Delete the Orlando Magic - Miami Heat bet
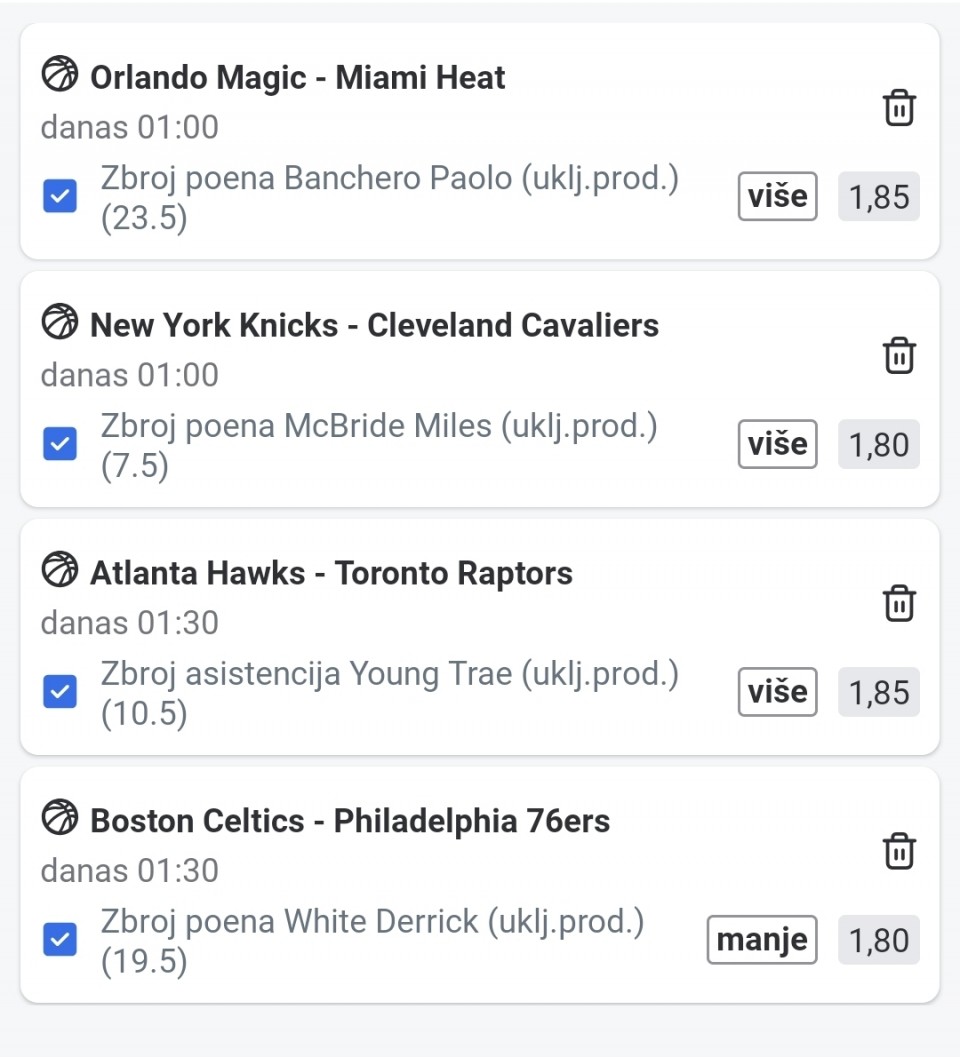This screenshot has height=1057, width=960. click(899, 107)
